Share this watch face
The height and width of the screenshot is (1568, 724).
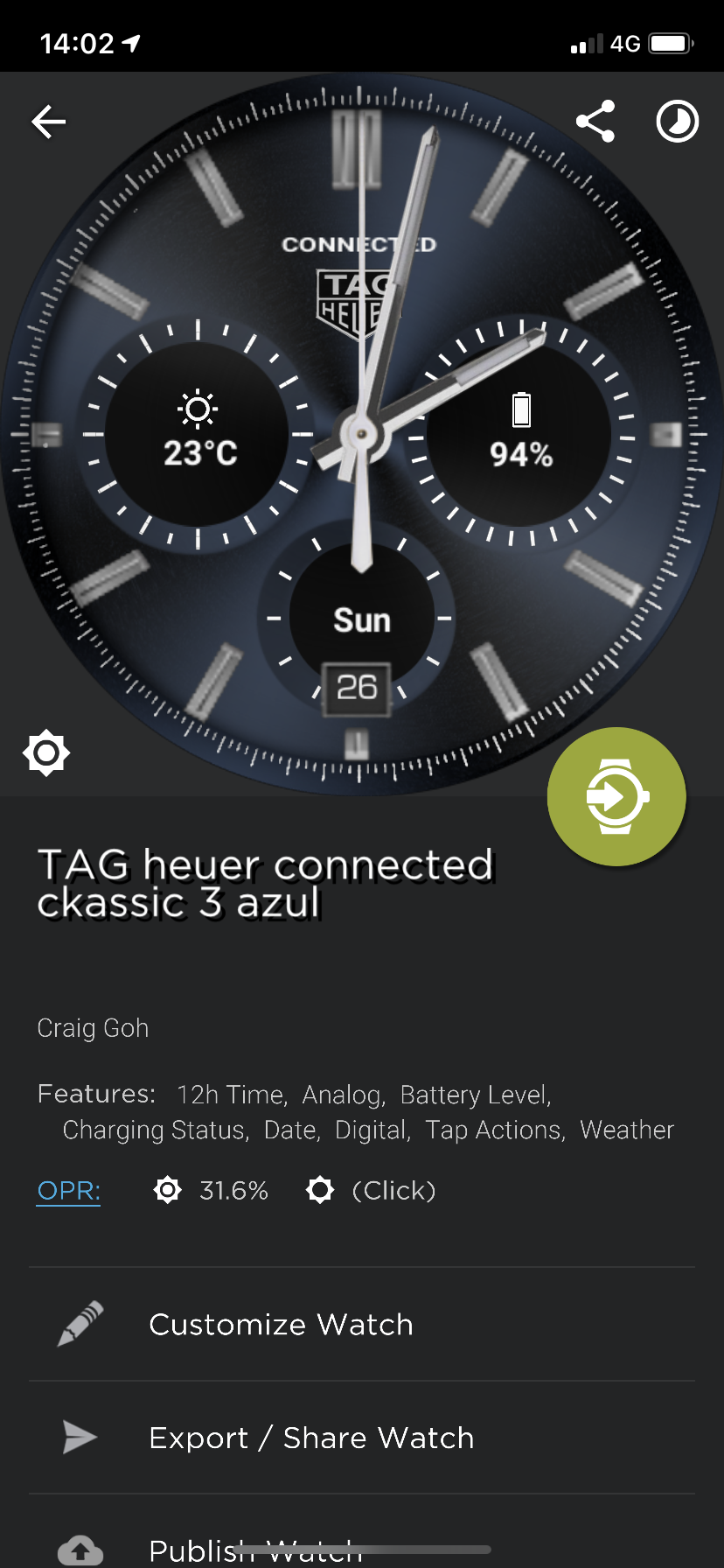[595, 121]
